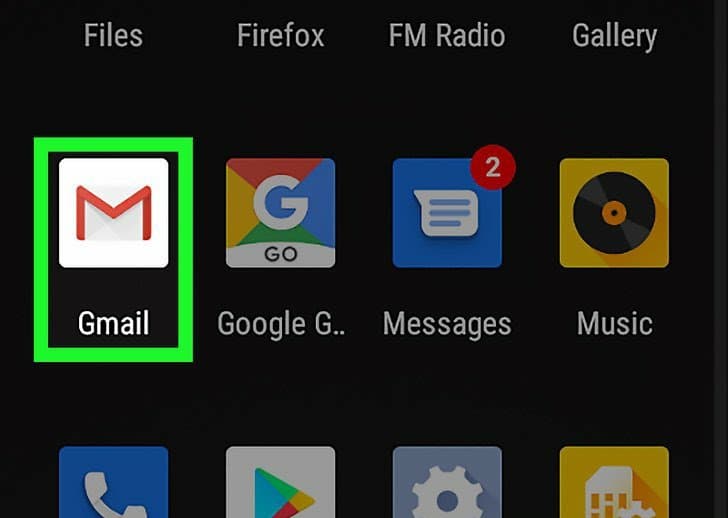Screen dimensions: 728x518
Task: Launch the Google Go app
Action: (x=280, y=213)
